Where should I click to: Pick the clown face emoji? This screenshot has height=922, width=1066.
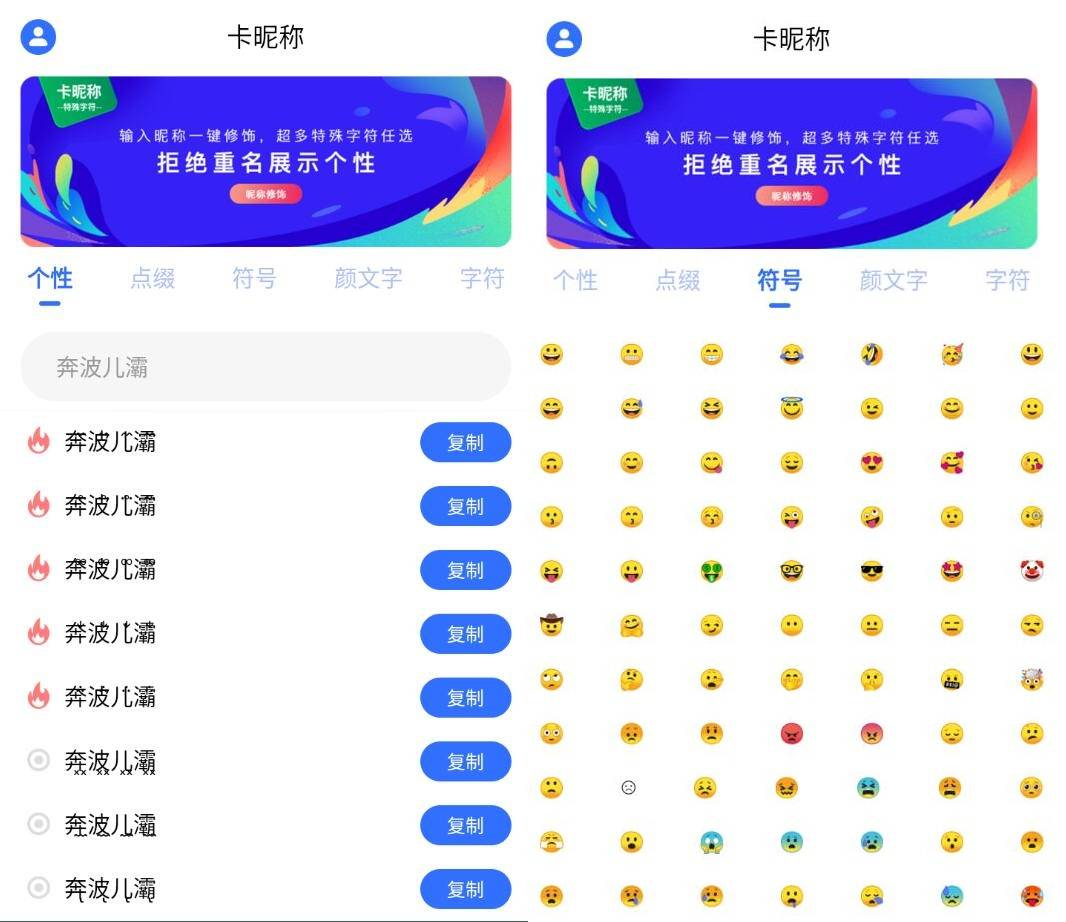[1032, 571]
